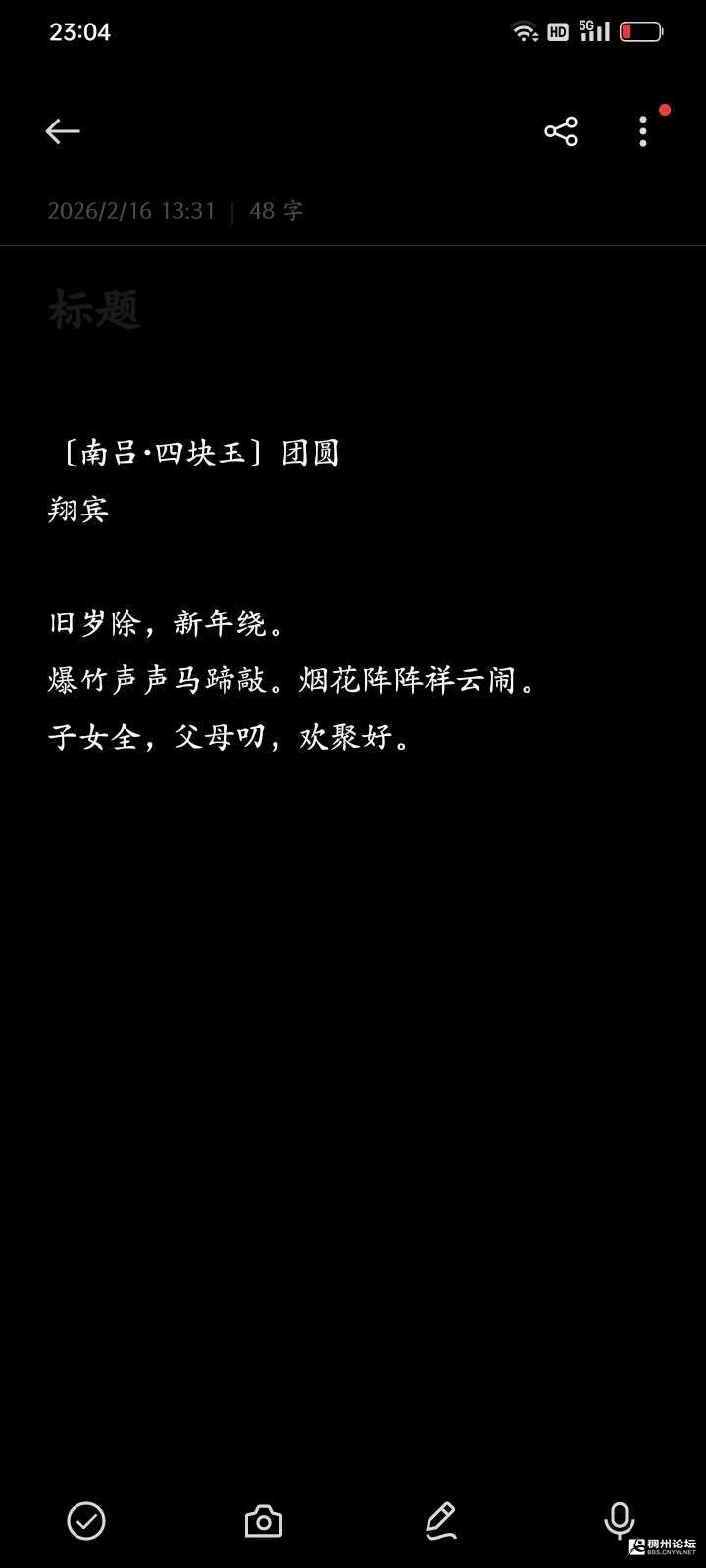This screenshot has width=706, height=1568.
Task: Insert a photo with the camera icon
Action: [x=264, y=1521]
